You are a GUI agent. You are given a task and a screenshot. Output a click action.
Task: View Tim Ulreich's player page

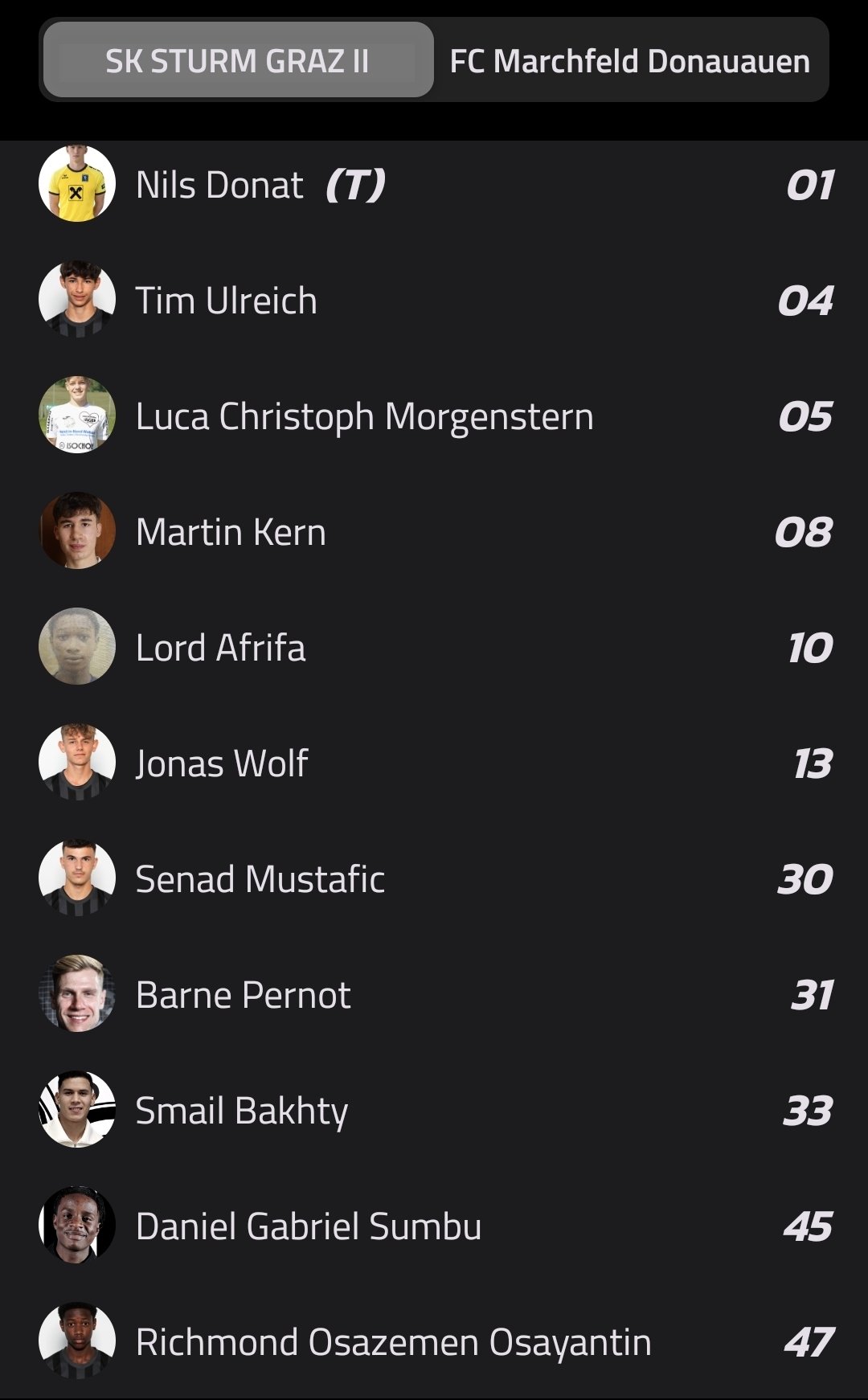pos(434,301)
